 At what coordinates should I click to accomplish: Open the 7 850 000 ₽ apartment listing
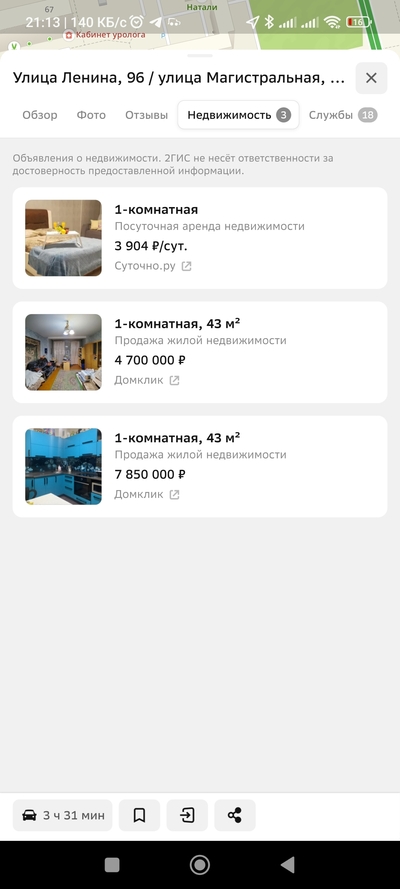(x=200, y=466)
